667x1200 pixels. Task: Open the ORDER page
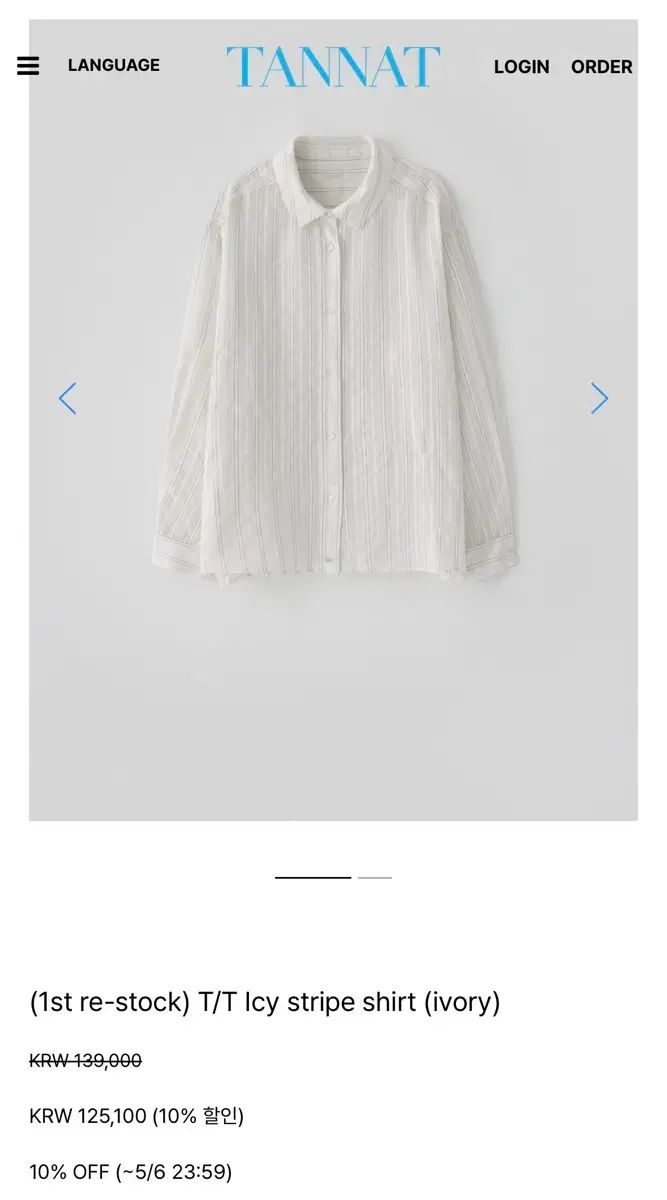click(601, 67)
